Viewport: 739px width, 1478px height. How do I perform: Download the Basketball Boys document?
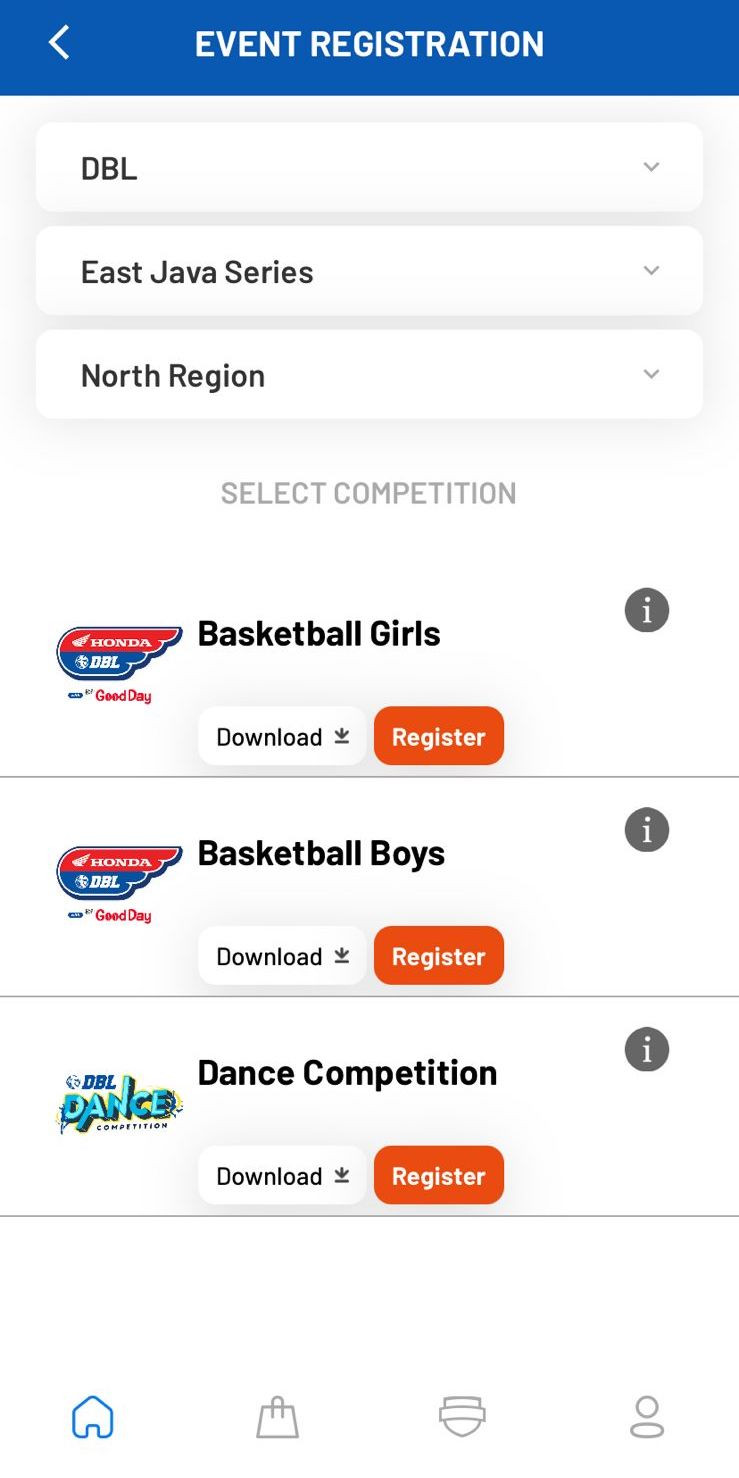(283, 956)
